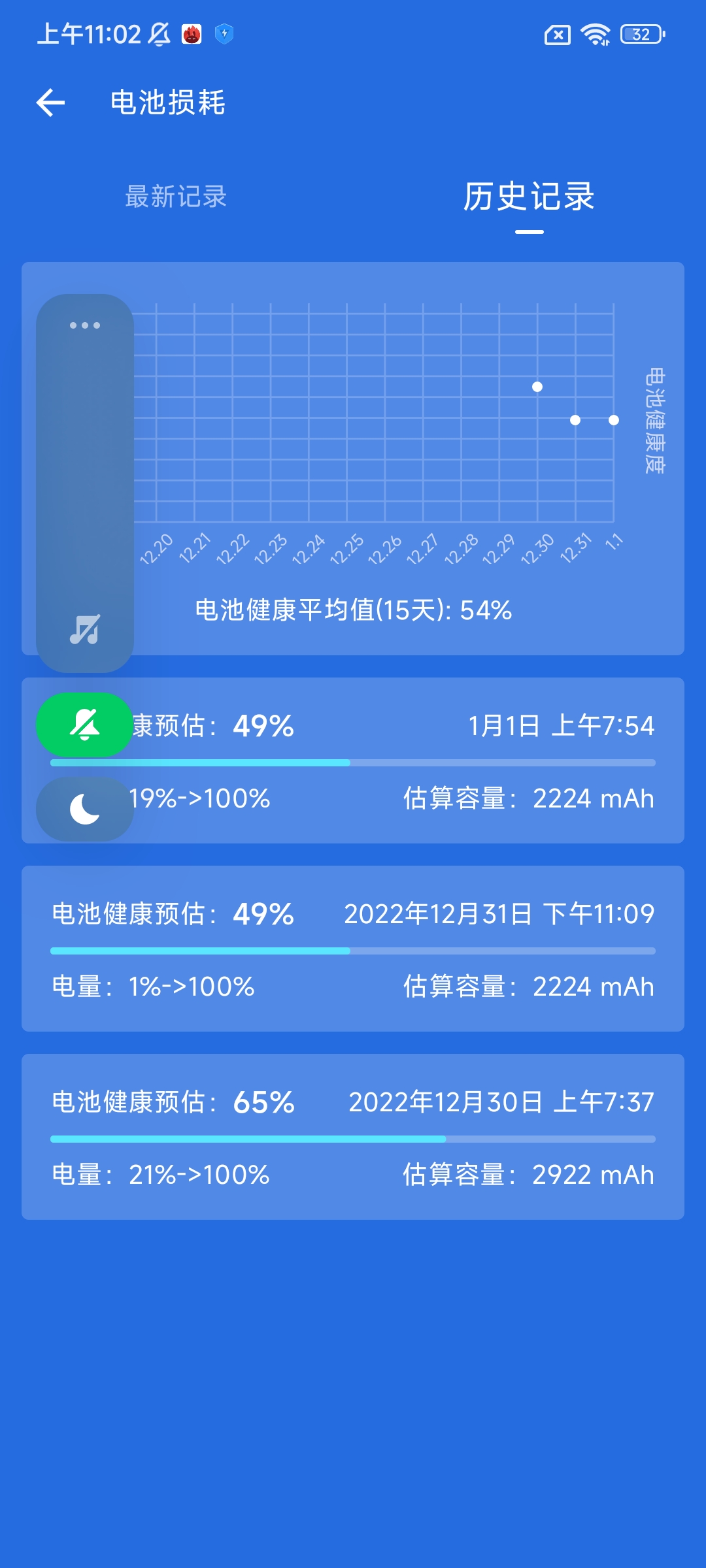Toggle the green silent mode bell button
Image resolution: width=706 pixels, height=1568 pixels.
[85, 725]
